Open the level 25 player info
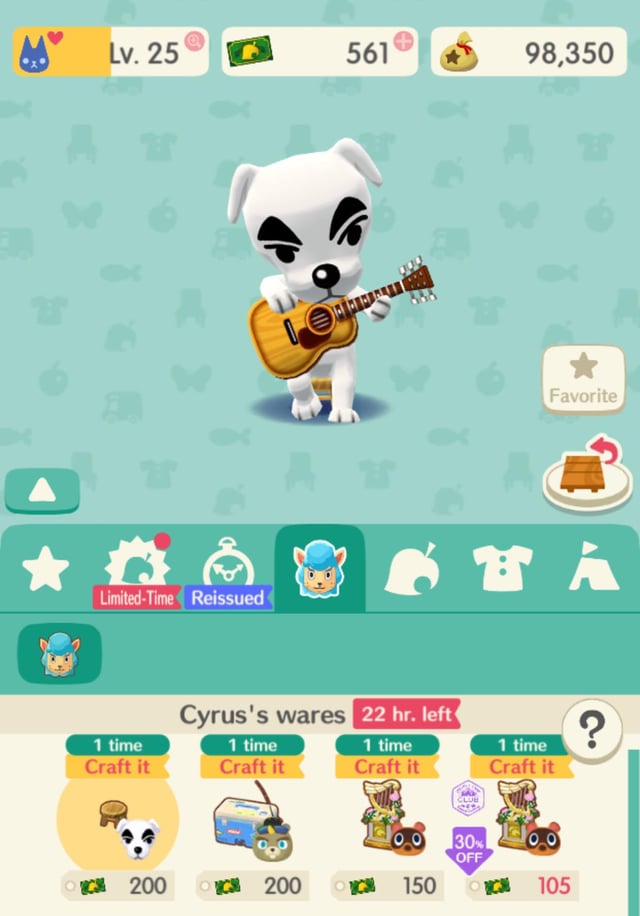This screenshot has height=916, width=640. tap(110, 52)
